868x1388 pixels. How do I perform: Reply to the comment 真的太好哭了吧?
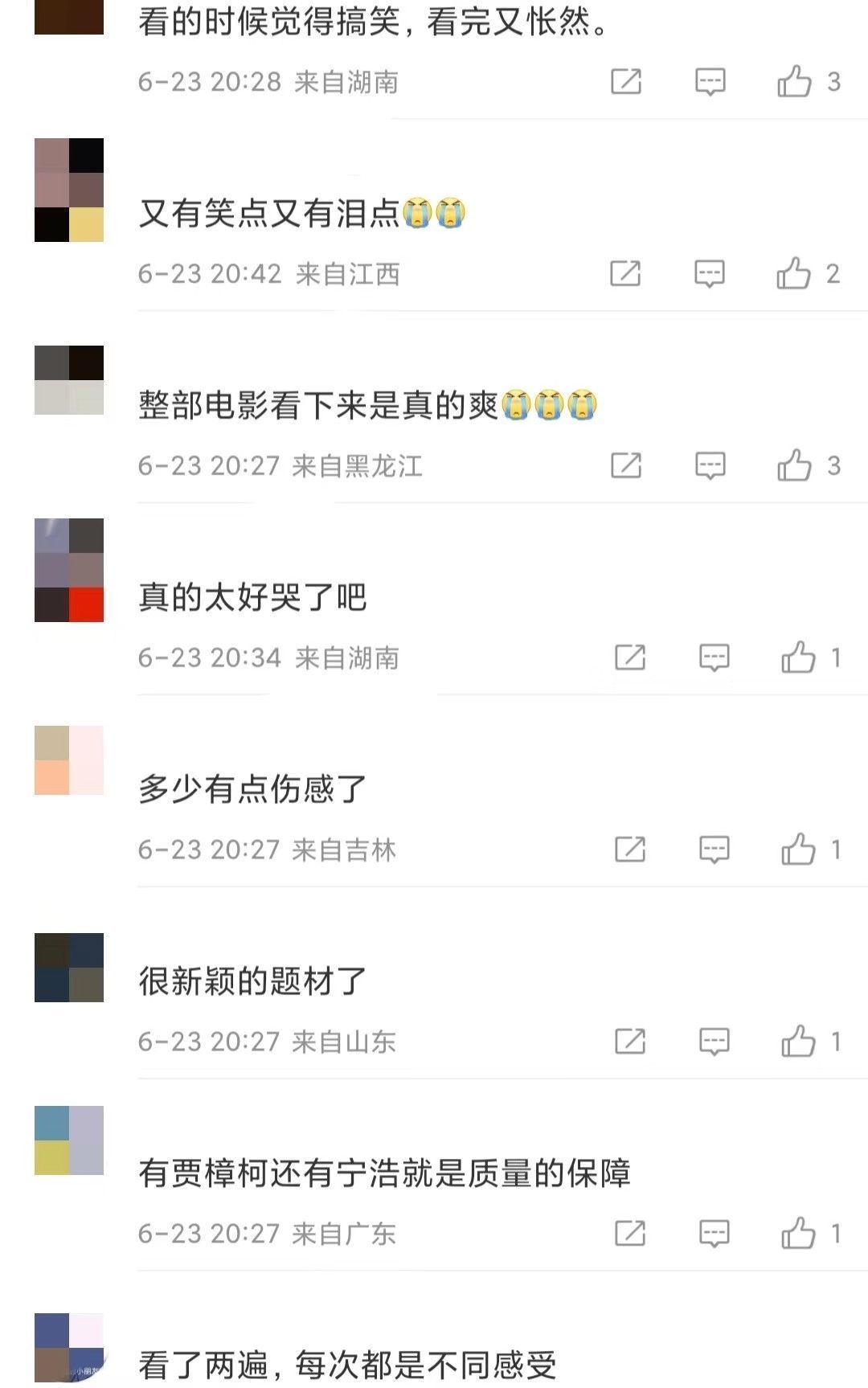714,657
